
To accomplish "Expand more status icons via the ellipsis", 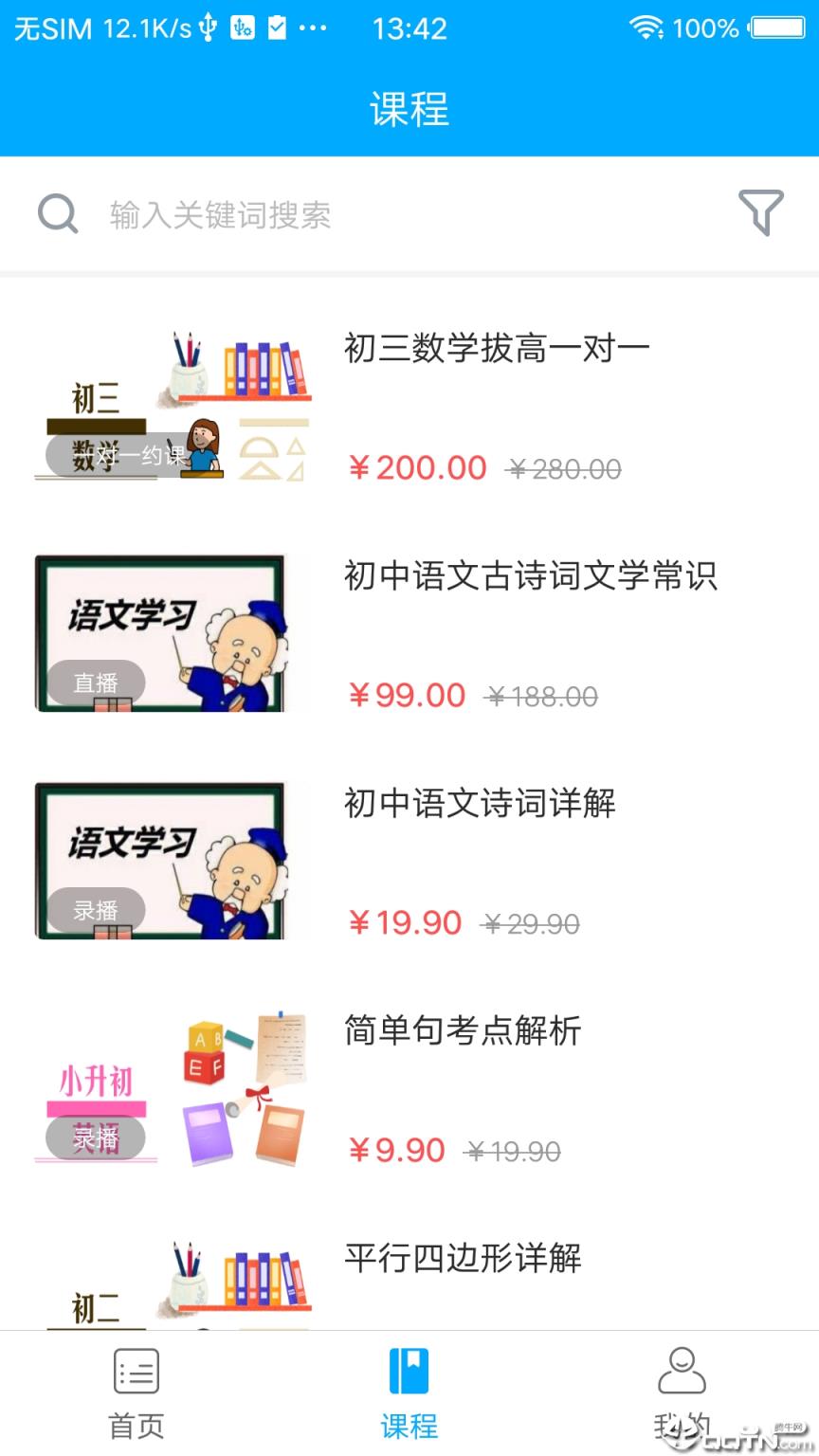I will coord(313,26).
